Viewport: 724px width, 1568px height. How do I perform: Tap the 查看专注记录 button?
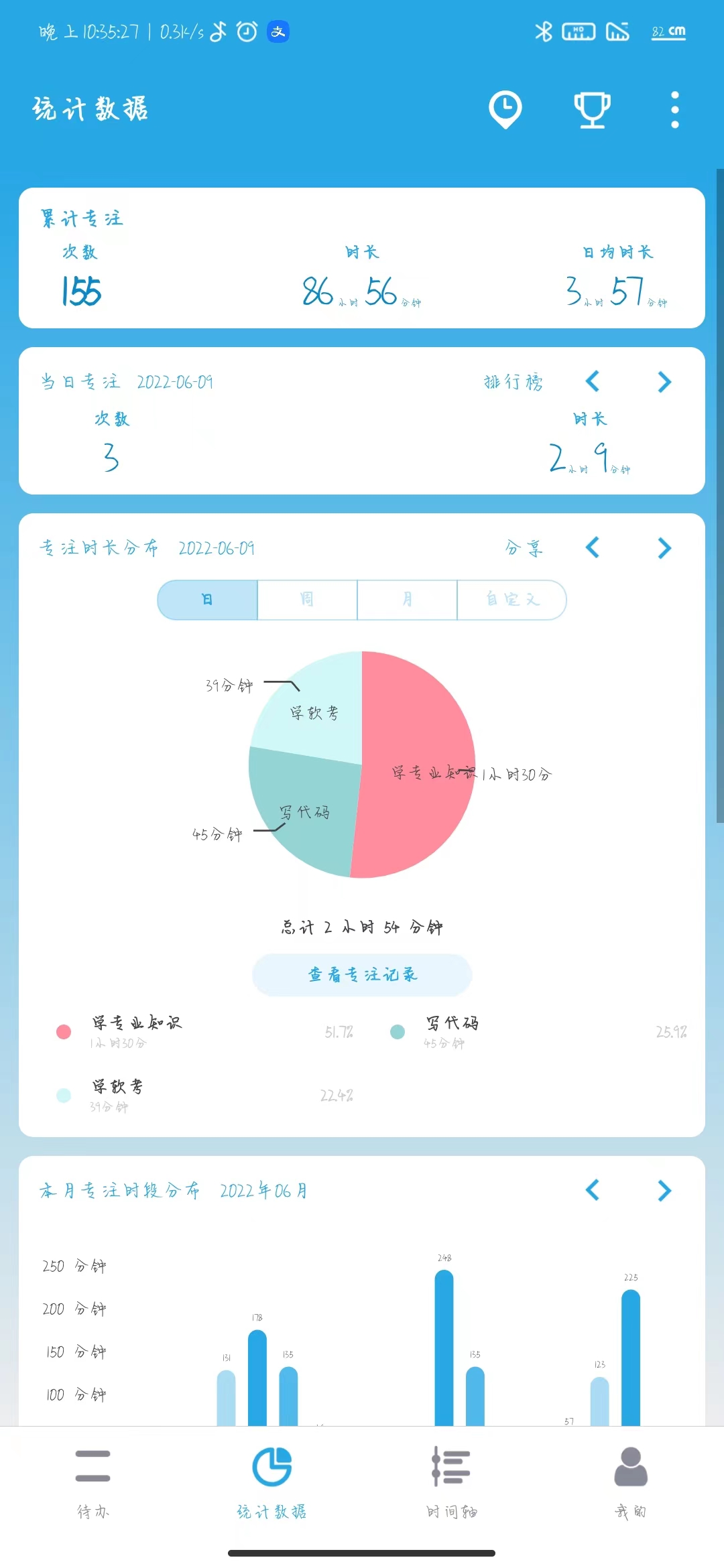pos(362,975)
